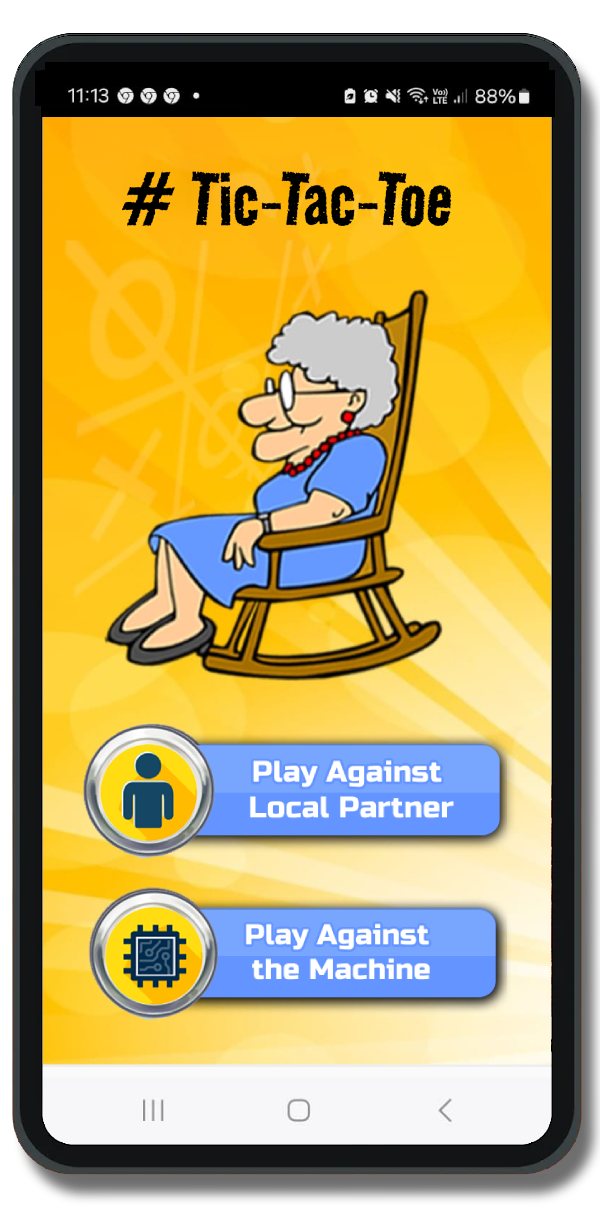
Task: Open the recent apps view
Action: (x=153, y=1109)
